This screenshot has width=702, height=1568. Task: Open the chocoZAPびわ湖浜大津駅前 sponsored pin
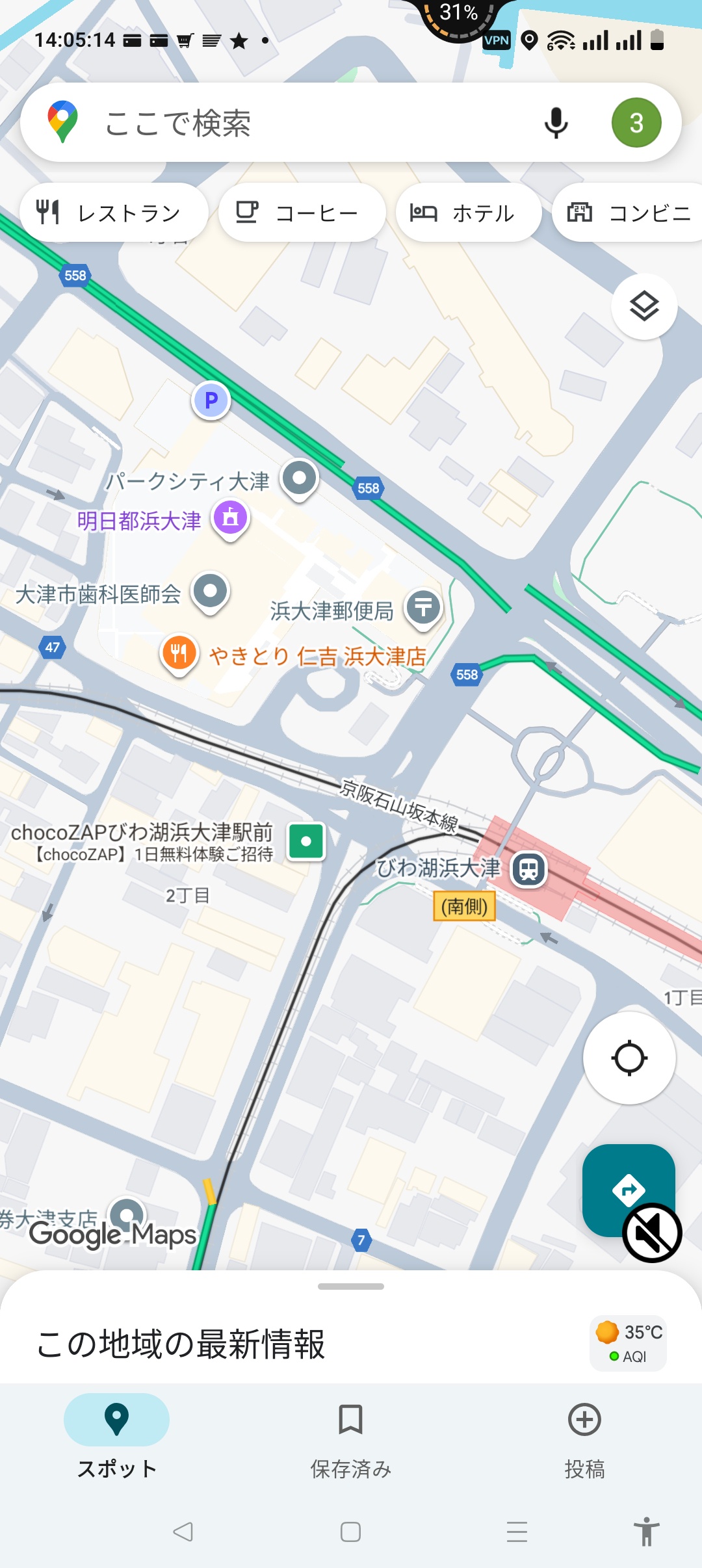[306, 841]
